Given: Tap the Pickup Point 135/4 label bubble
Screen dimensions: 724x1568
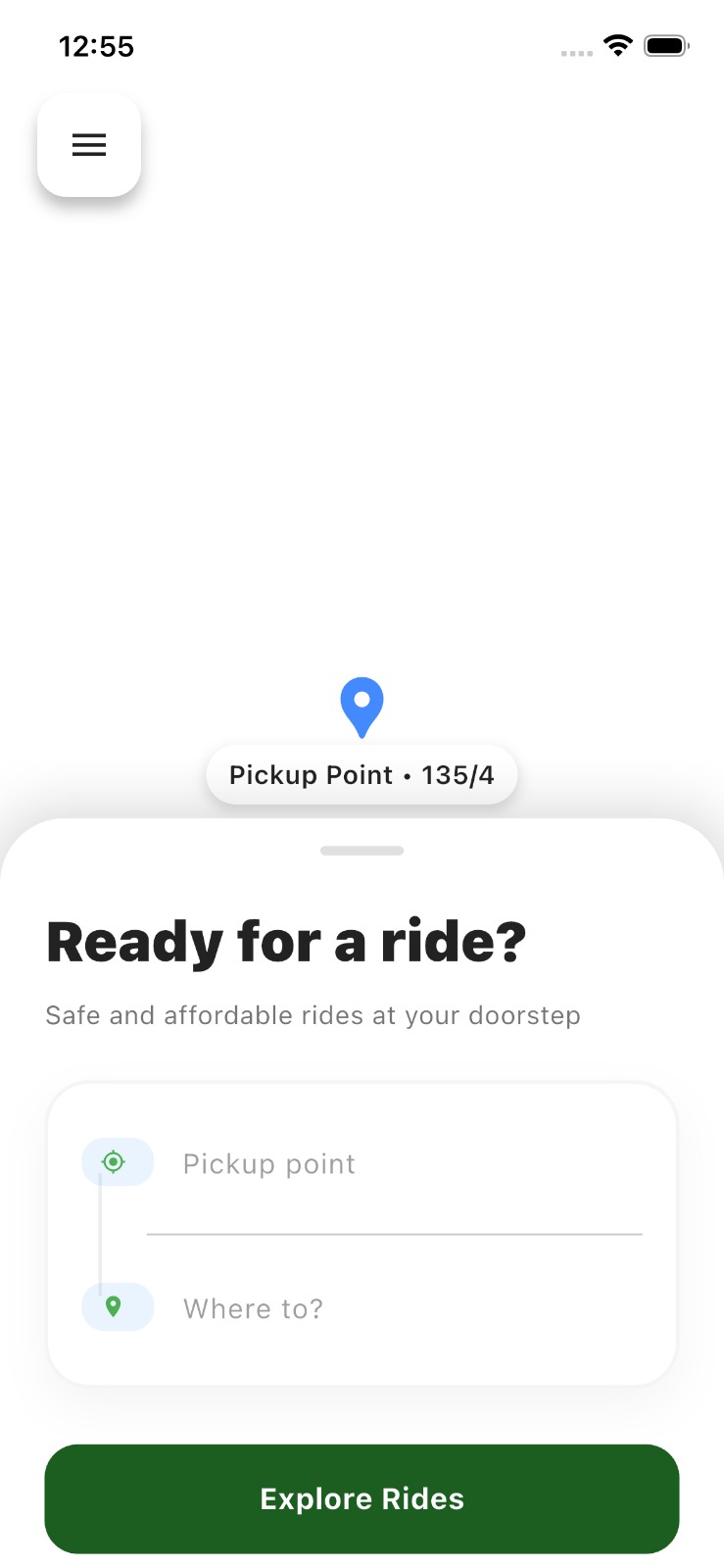Looking at the screenshot, I should click(362, 774).
